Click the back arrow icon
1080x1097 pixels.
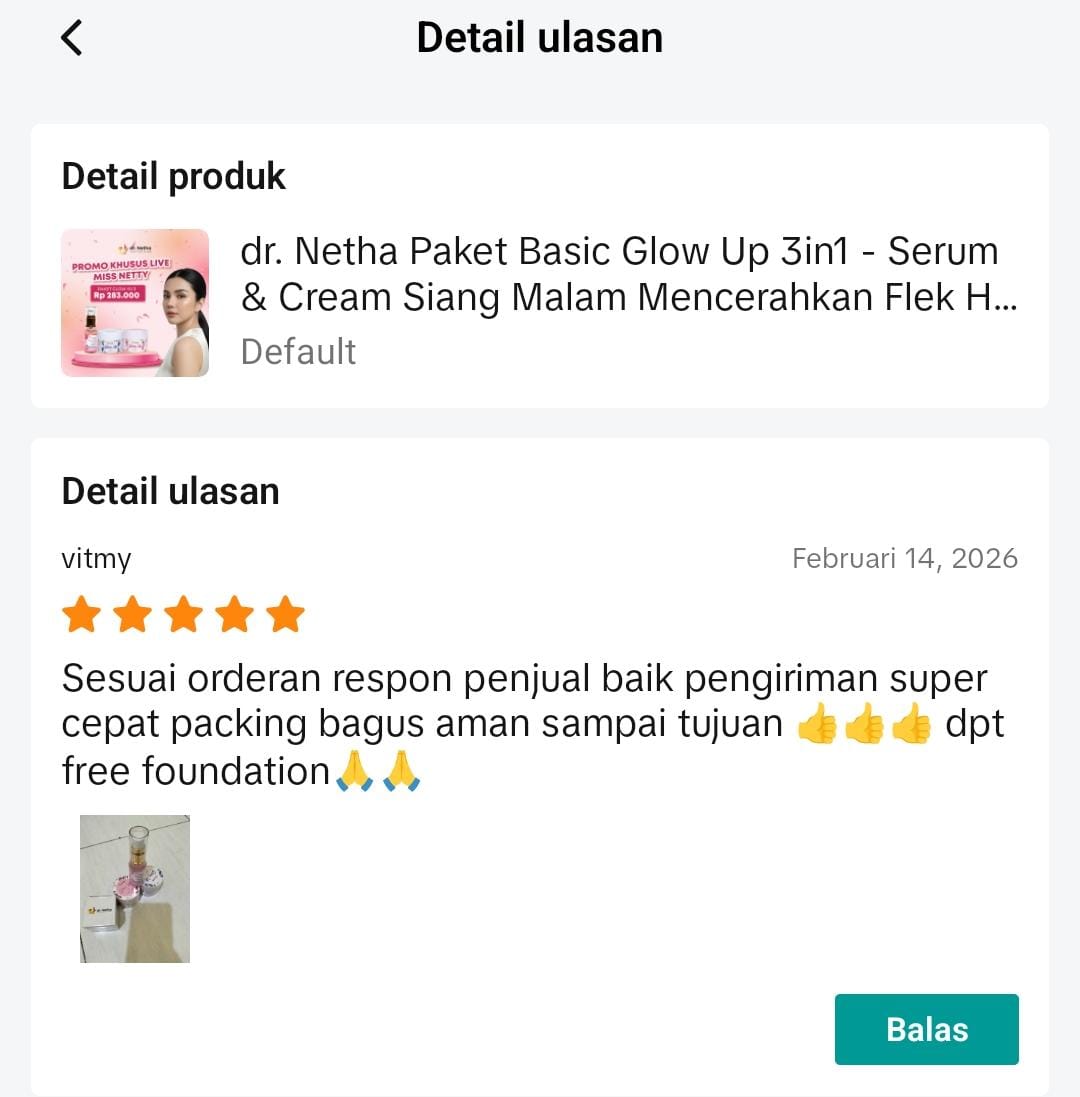(x=69, y=36)
